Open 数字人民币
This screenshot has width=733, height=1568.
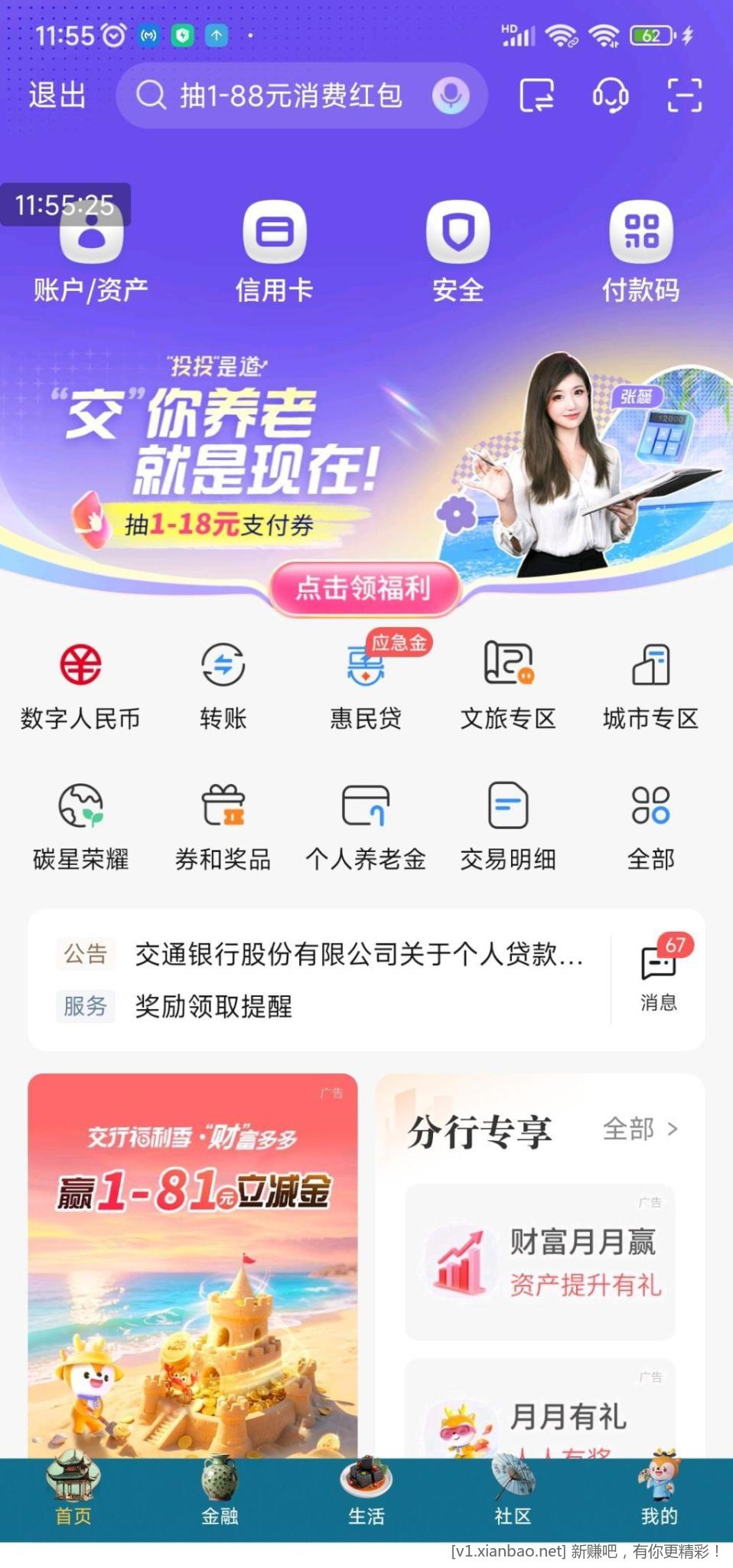[80, 684]
